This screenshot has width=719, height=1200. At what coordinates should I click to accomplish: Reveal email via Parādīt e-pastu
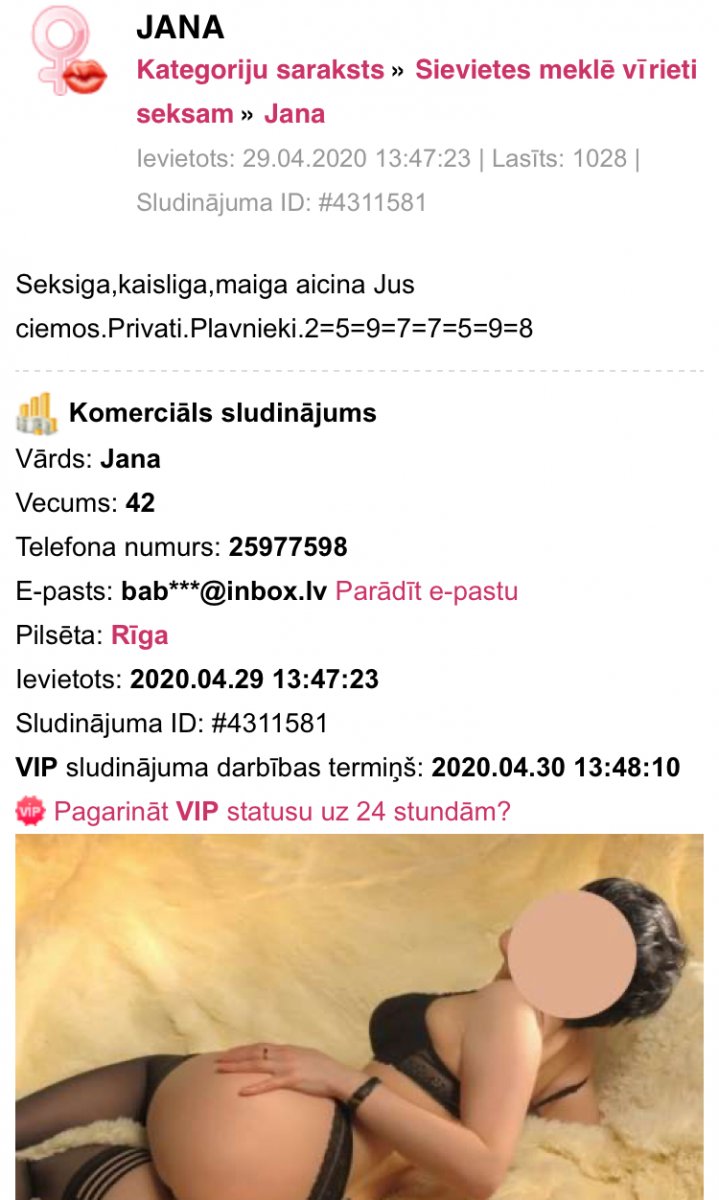click(426, 591)
